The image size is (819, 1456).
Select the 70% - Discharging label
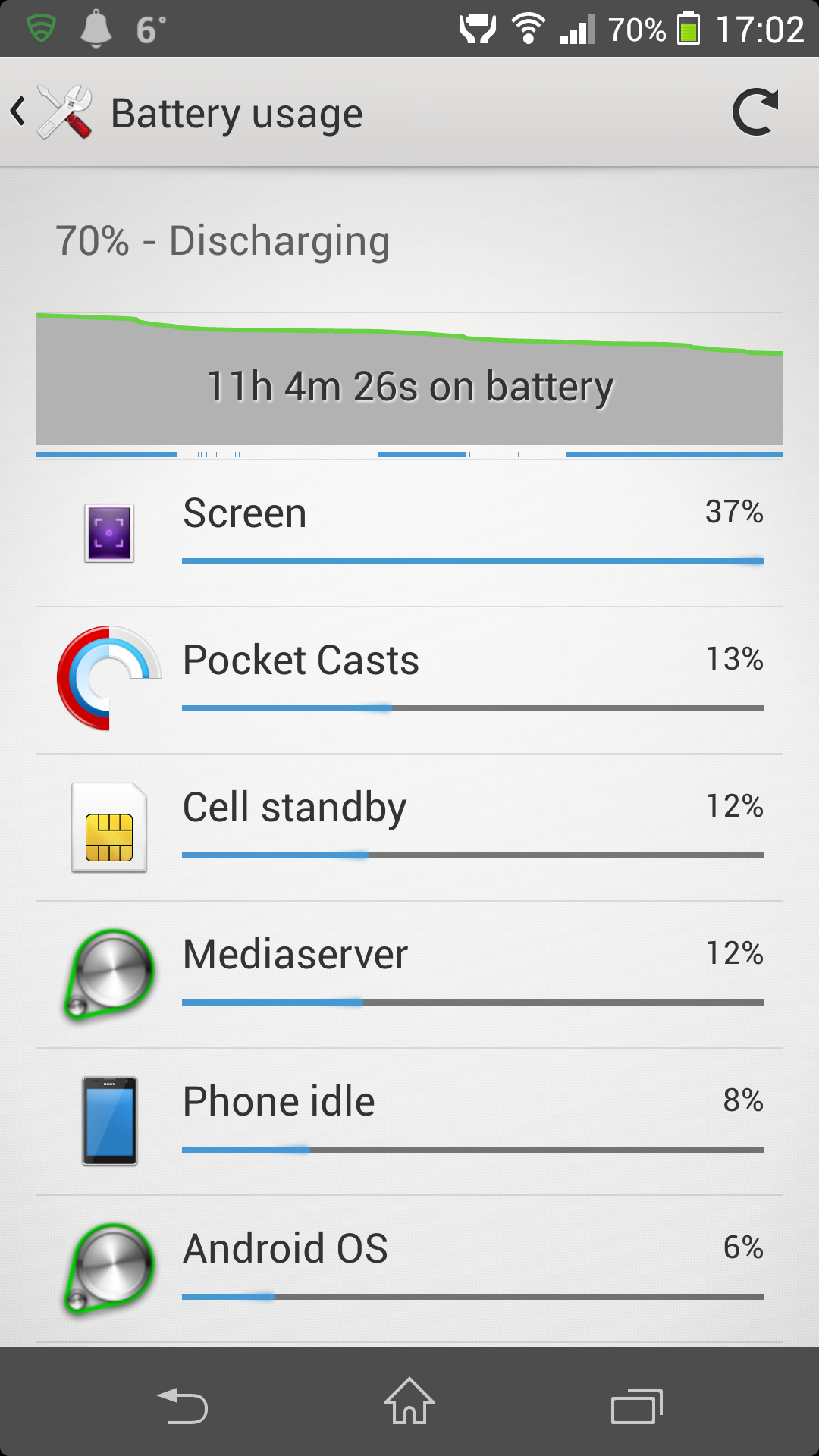(x=224, y=241)
